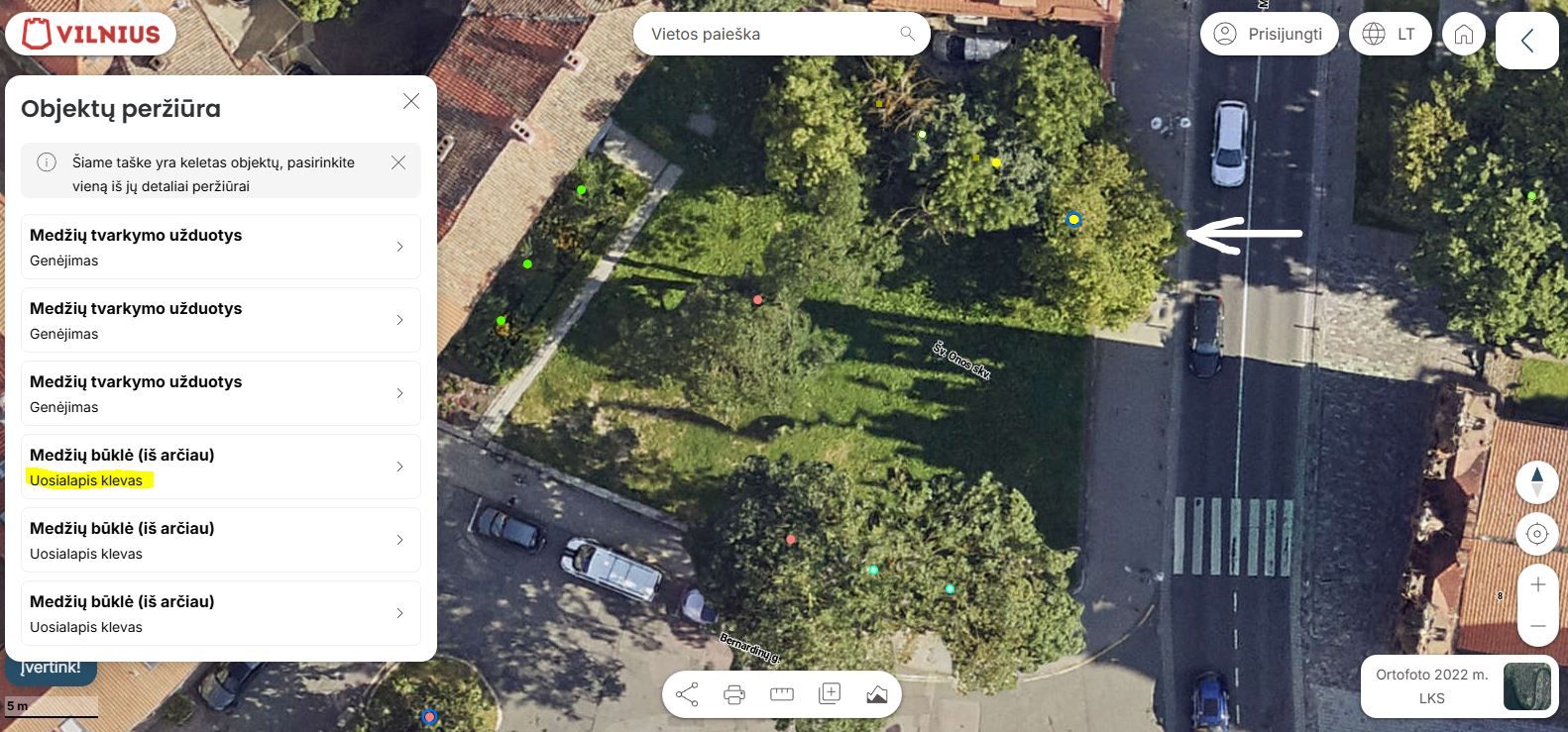The image size is (1568, 732).
Task: Center the map on my location
Action: pyautogui.click(x=1537, y=534)
